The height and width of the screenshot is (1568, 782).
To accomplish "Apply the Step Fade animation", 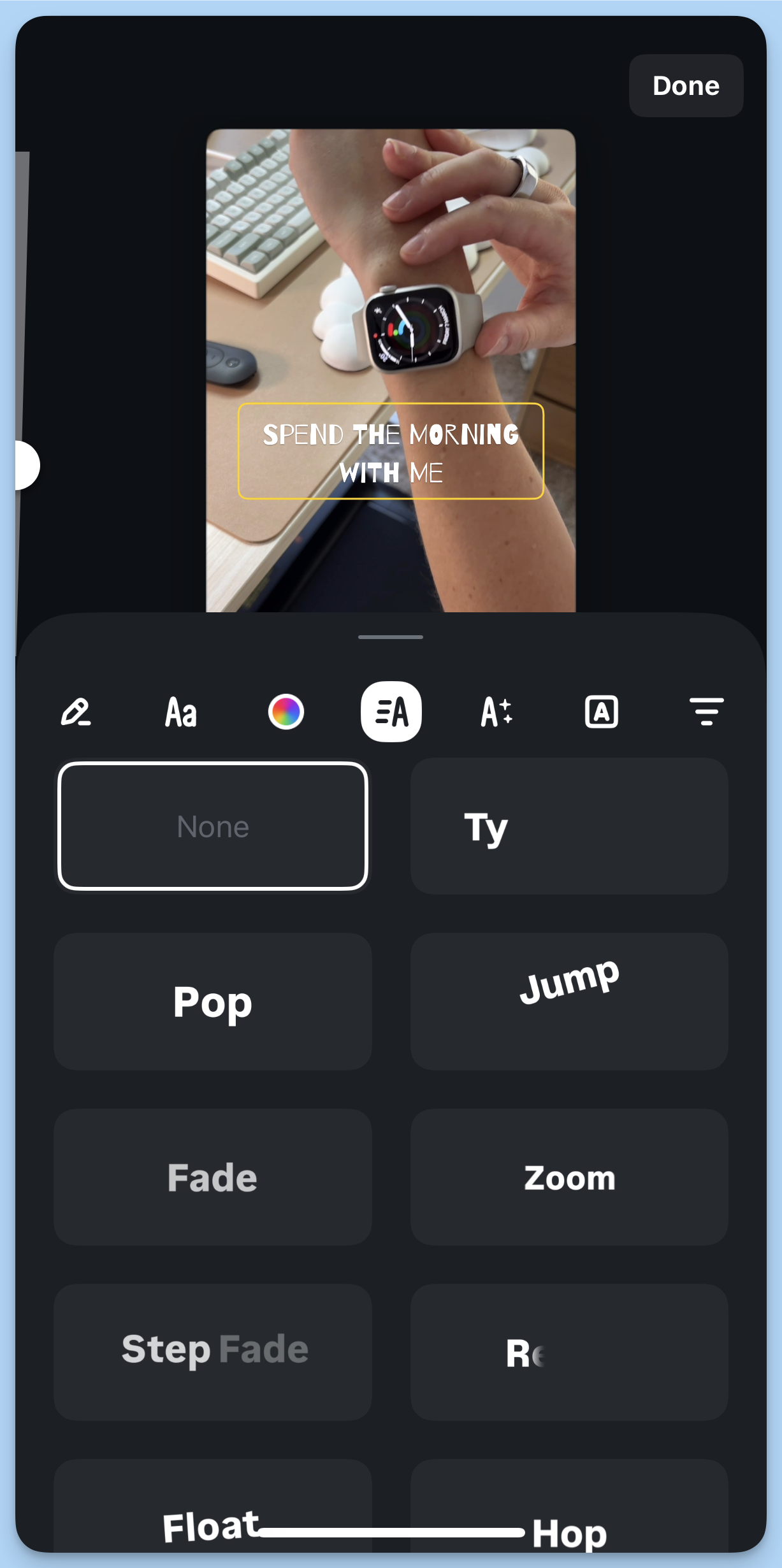I will 213,1351.
